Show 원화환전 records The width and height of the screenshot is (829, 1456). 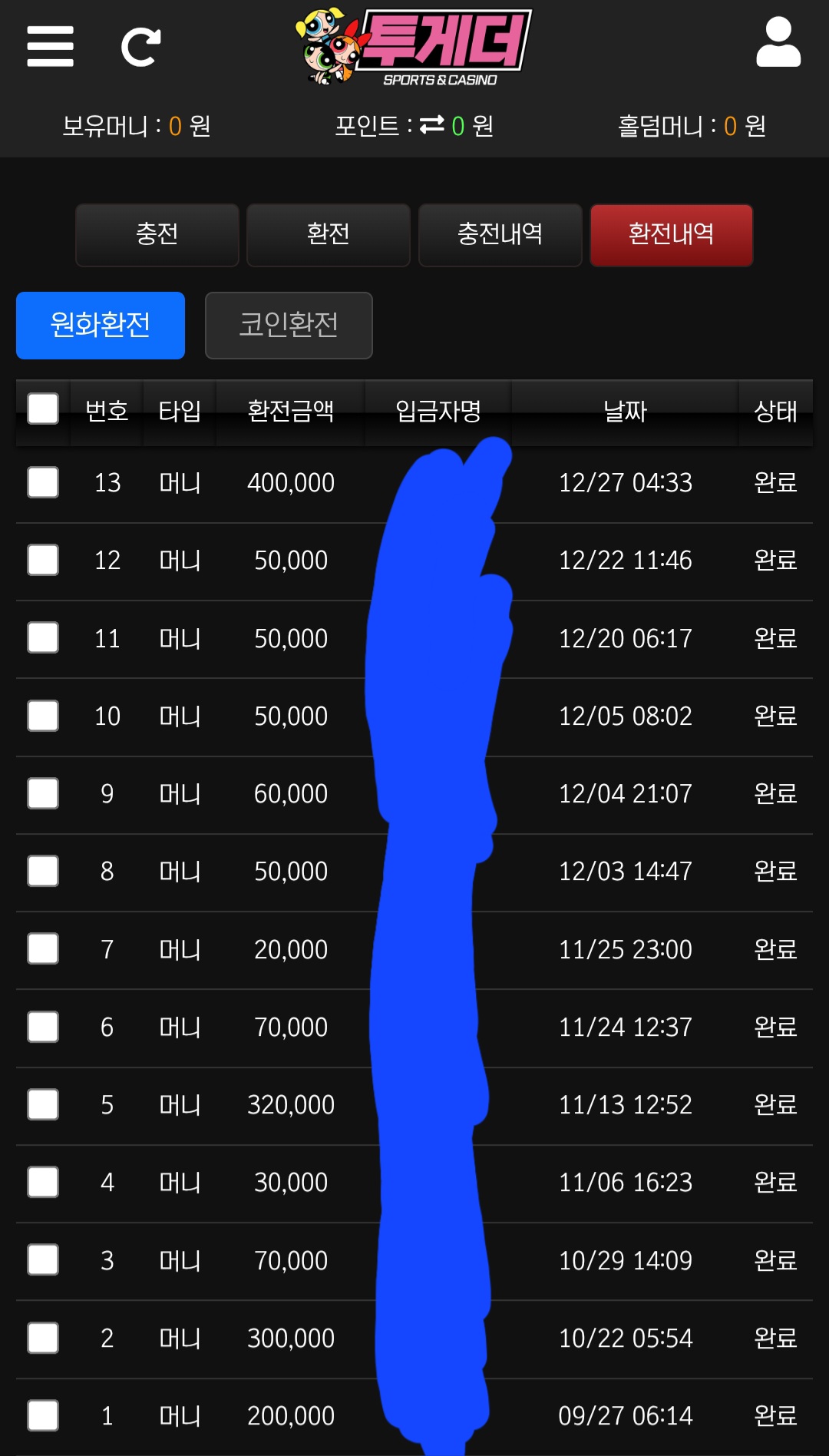pos(101,325)
